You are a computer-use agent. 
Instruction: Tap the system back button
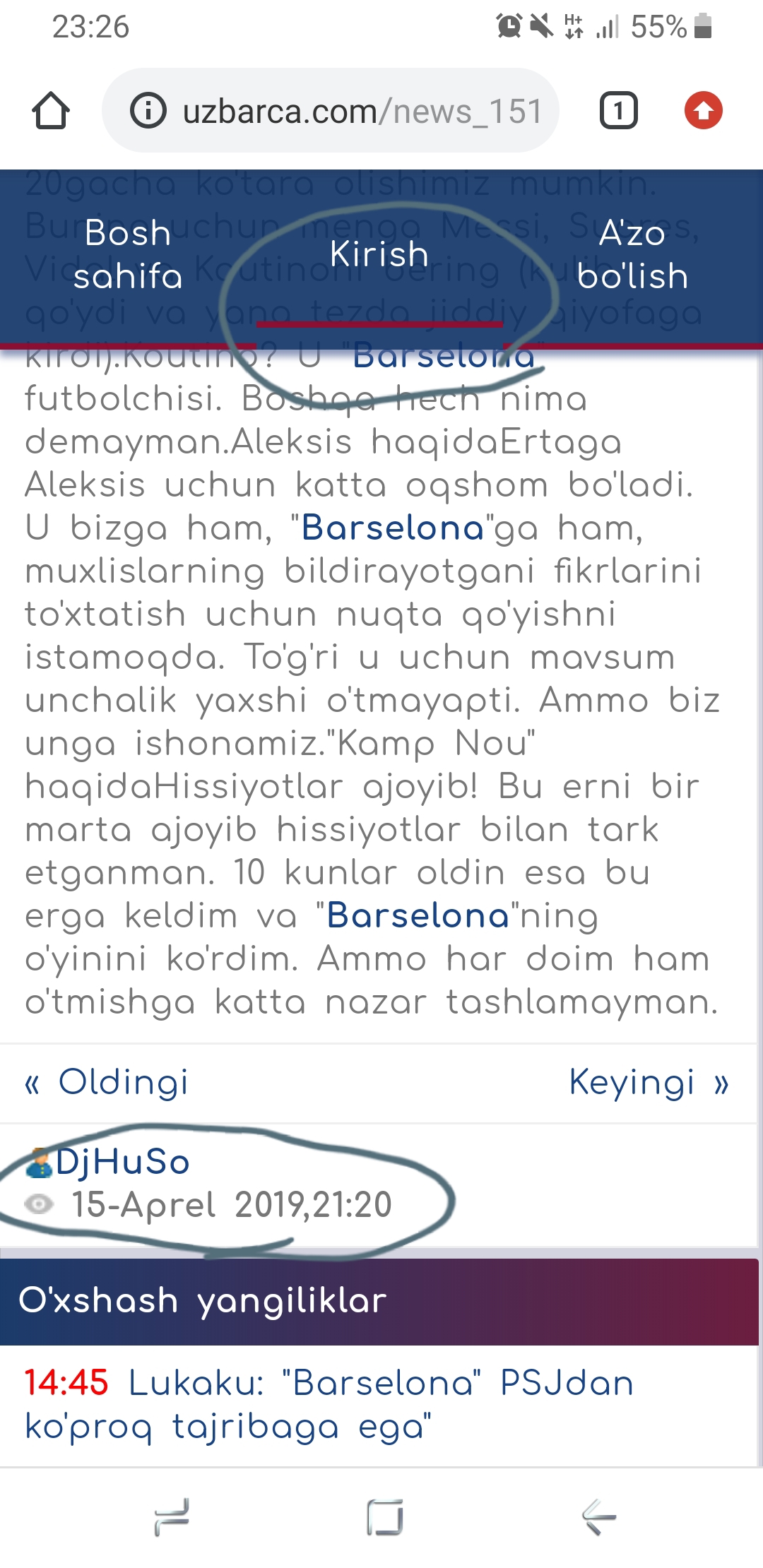point(598,1516)
